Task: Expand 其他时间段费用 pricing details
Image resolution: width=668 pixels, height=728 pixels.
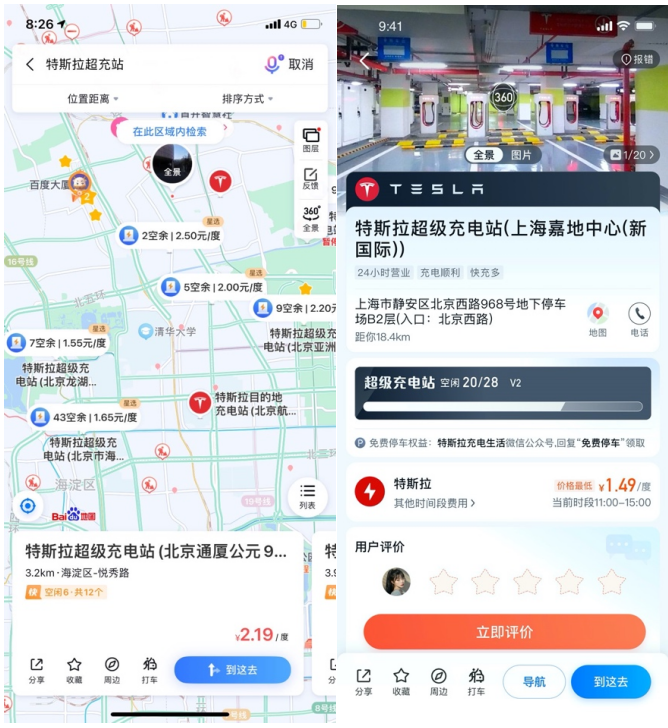Action: [434, 503]
